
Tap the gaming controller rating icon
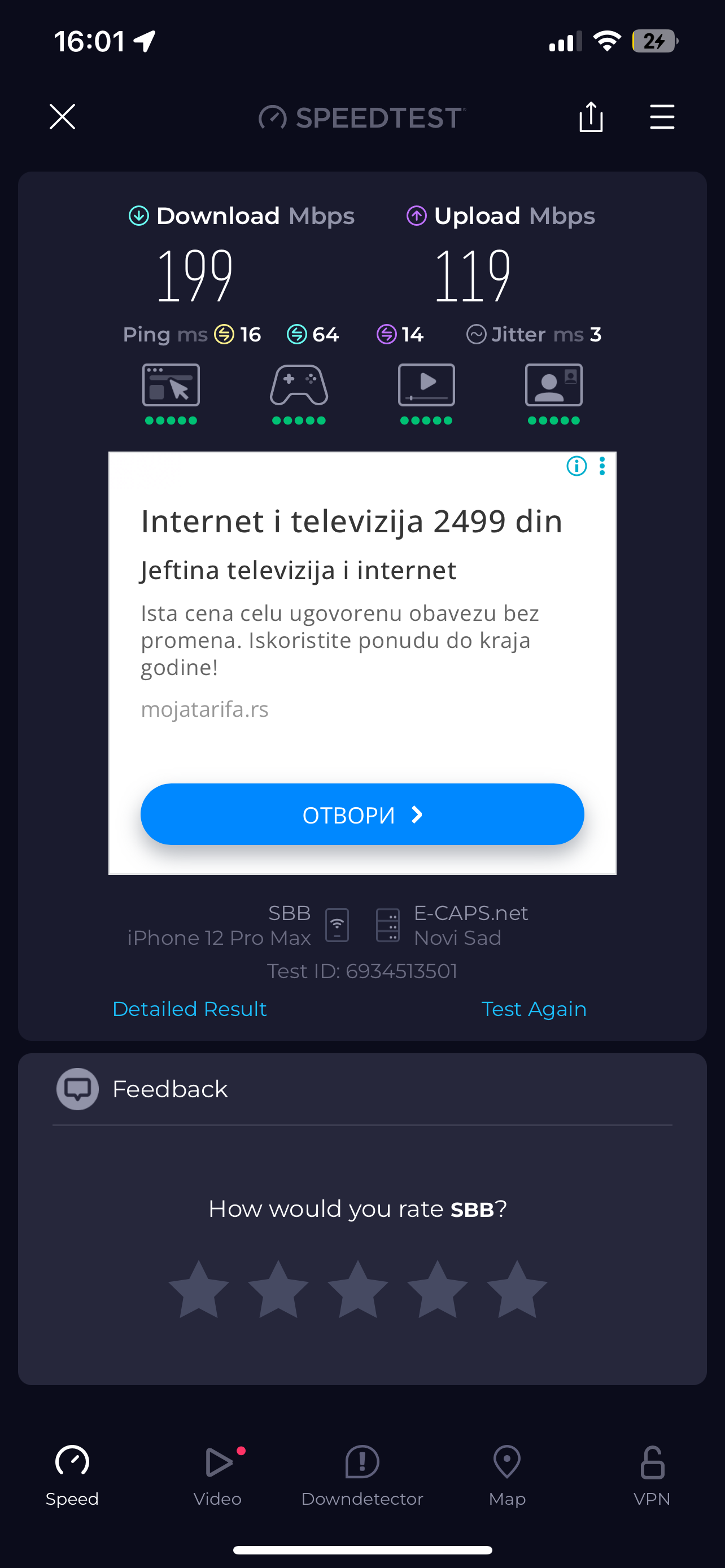pyautogui.click(x=299, y=386)
